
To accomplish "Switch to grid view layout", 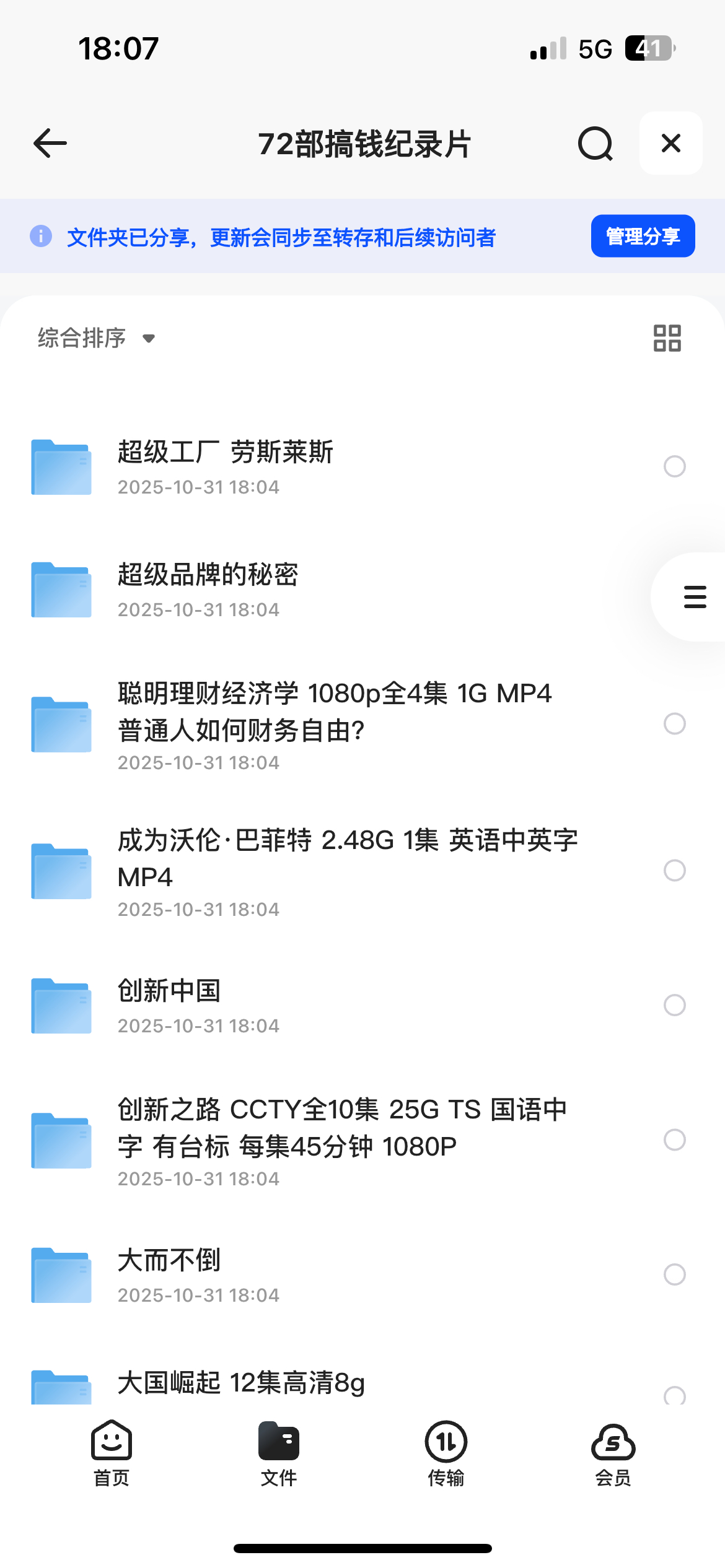I will click(x=667, y=338).
